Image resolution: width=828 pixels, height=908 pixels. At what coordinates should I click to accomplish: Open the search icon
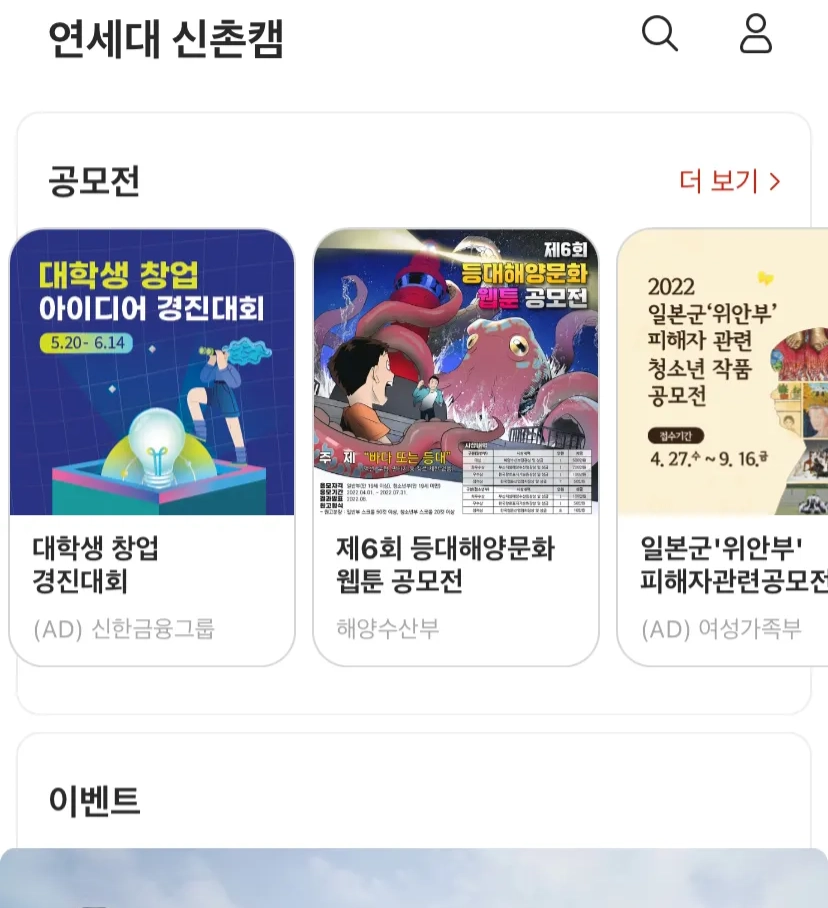(659, 34)
